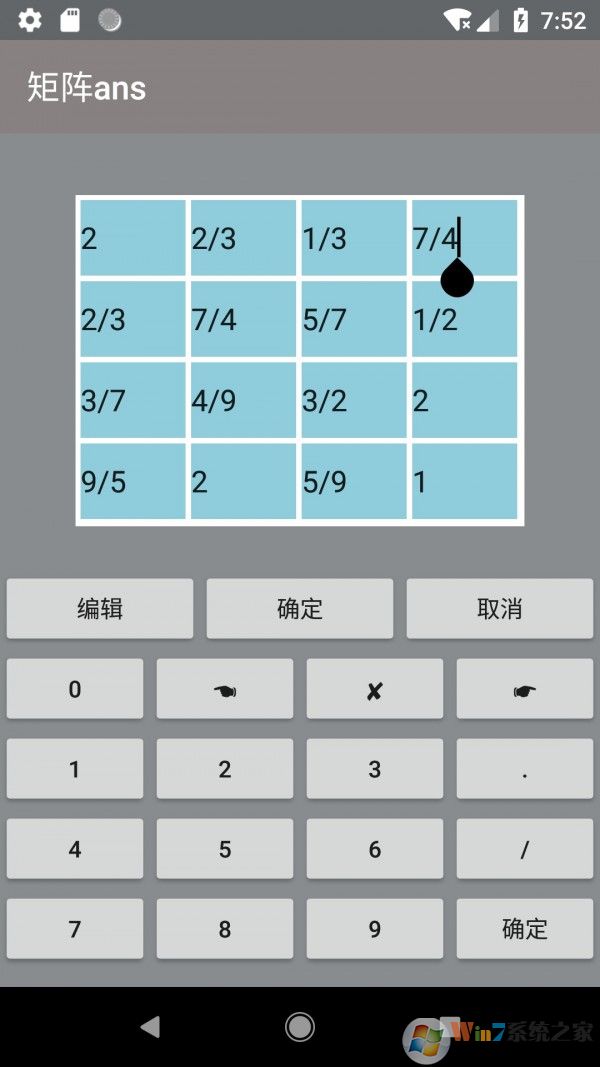Delete a character with the ✘ key

tap(374, 689)
